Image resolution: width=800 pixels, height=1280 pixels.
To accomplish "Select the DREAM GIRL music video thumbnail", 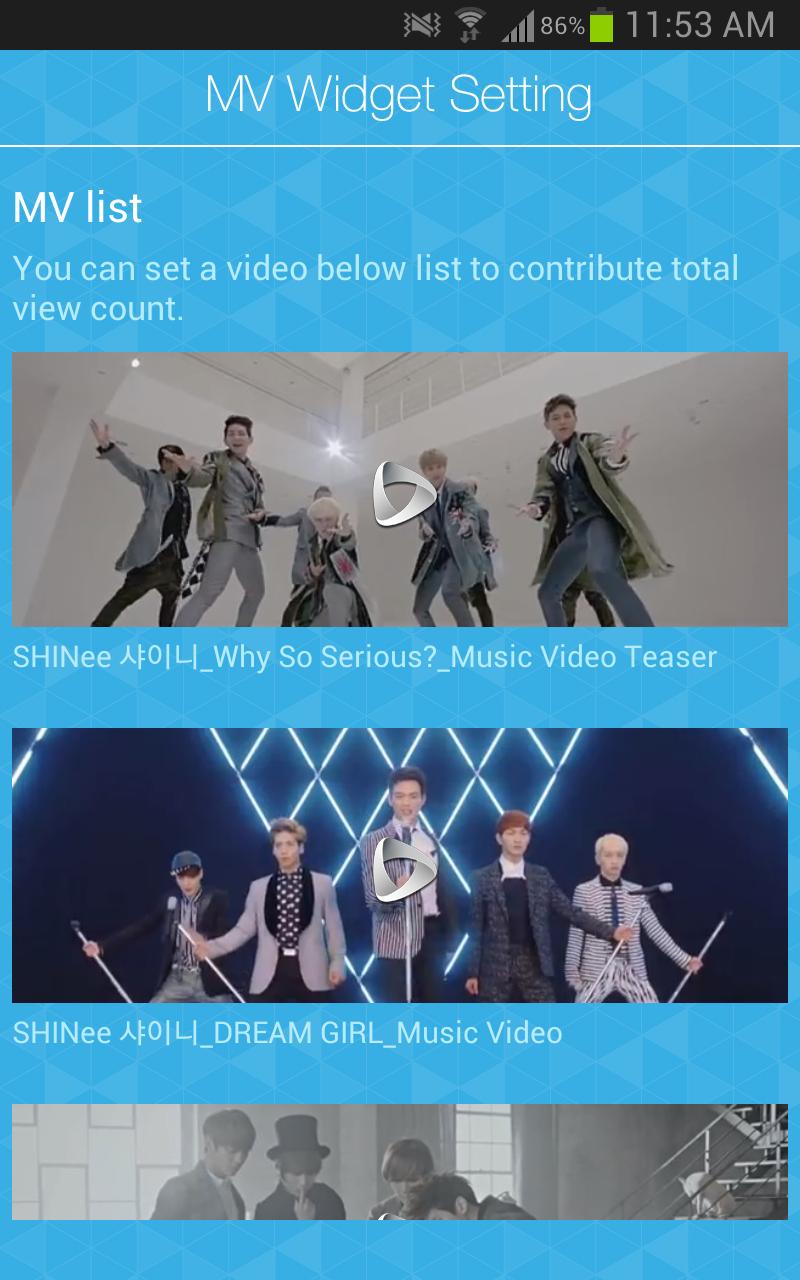I will click(x=400, y=867).
